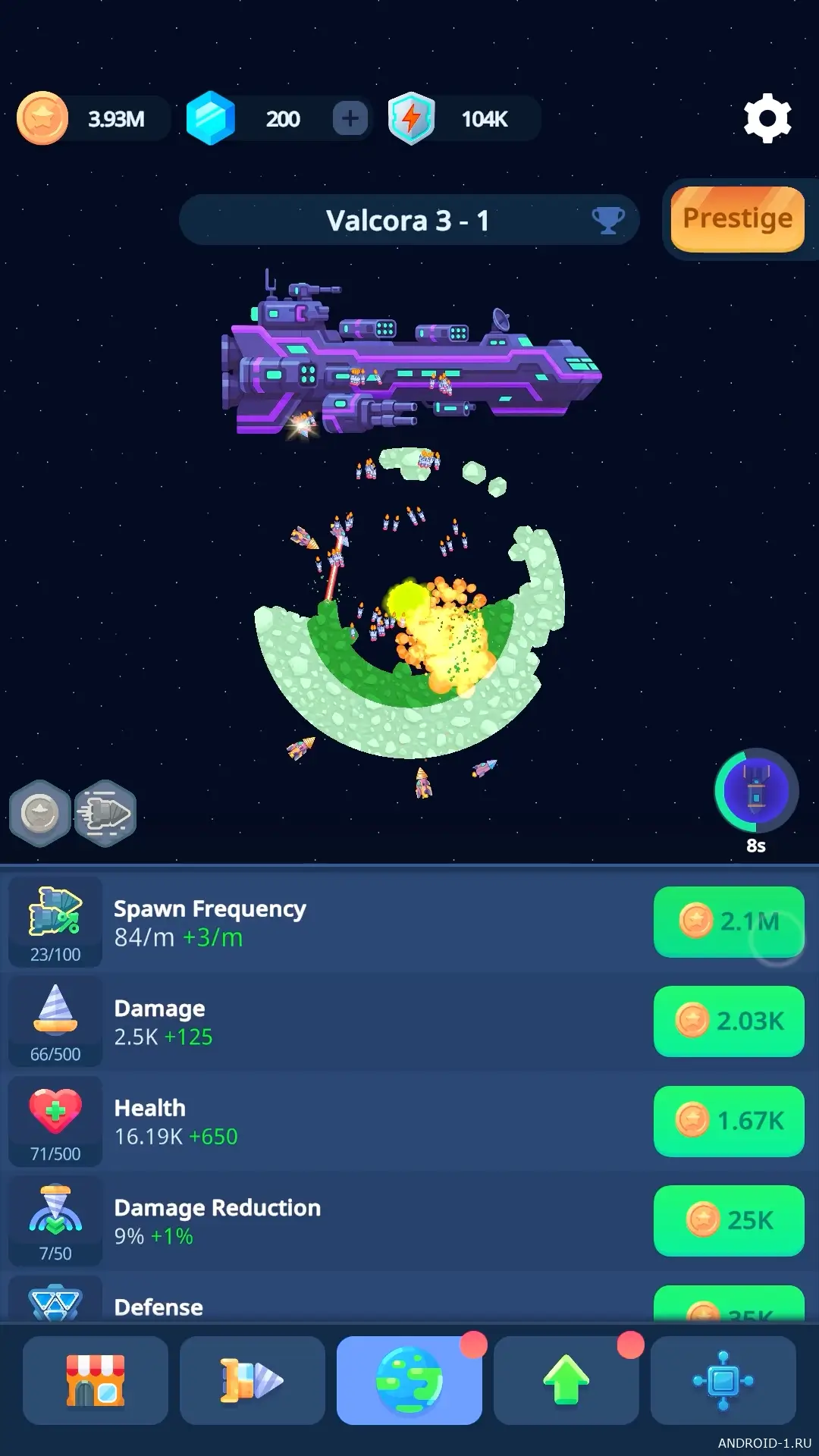This screenshot has width=819, height=1456.
Task: Activate the drill speed boost hexagon
Action: click(105, 814)
